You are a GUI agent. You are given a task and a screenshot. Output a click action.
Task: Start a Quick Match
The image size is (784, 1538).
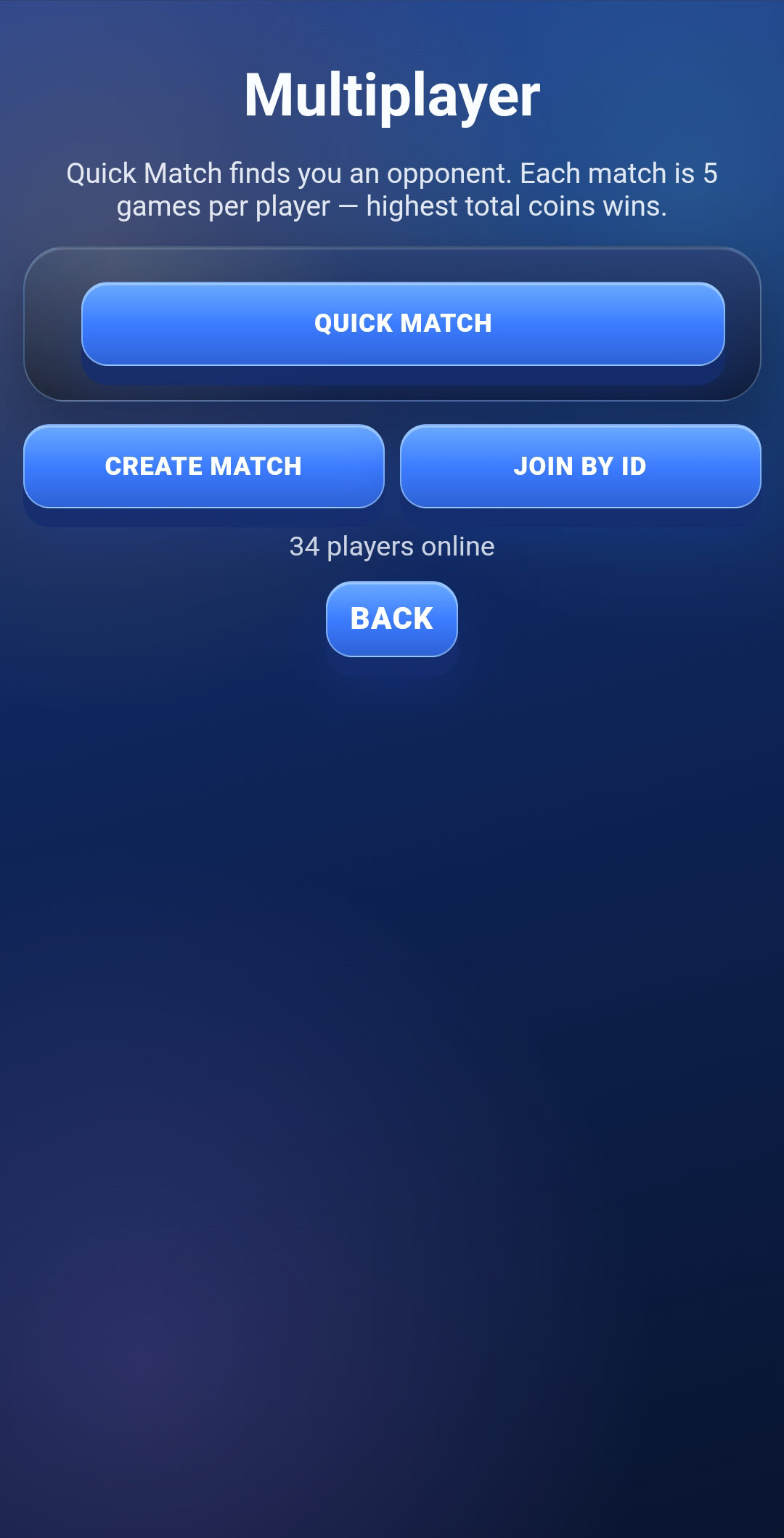point(403,324)
